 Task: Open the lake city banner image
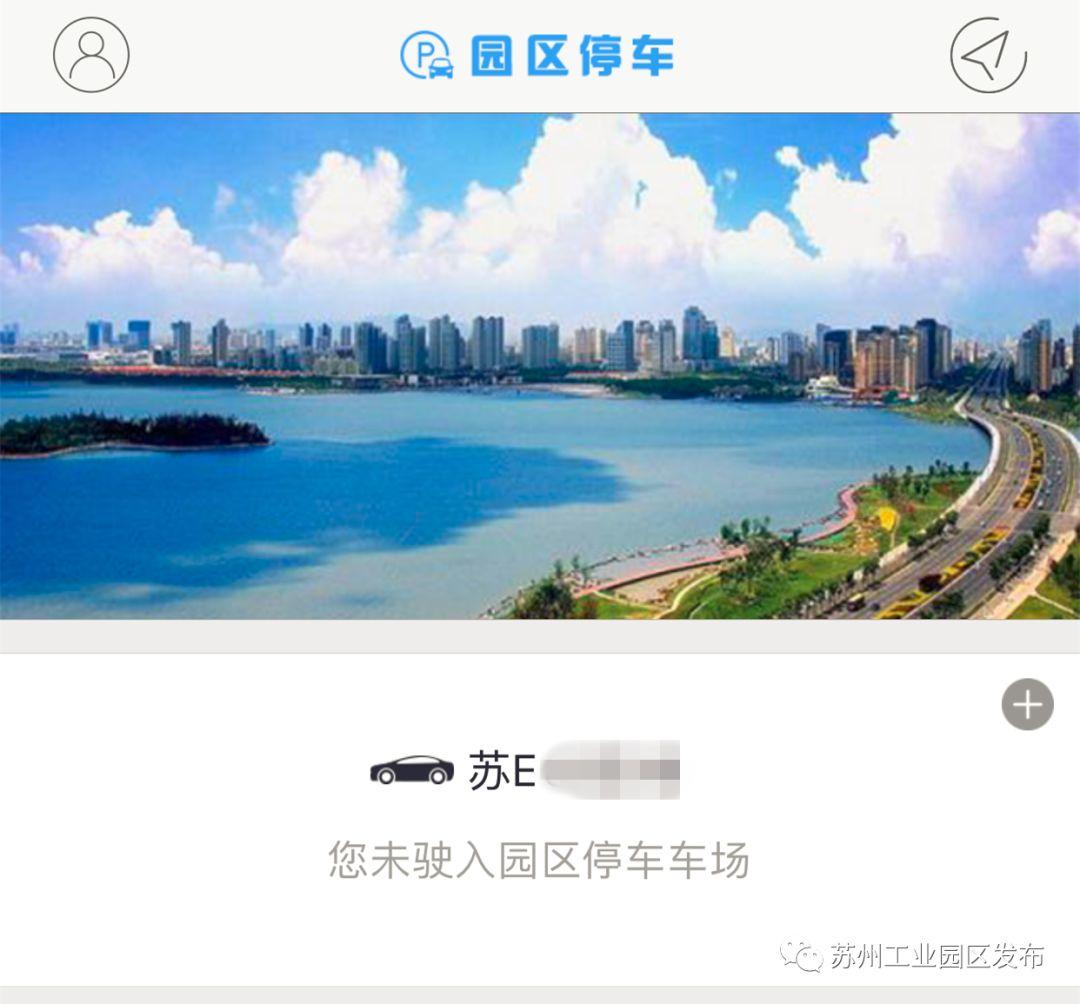540,366
